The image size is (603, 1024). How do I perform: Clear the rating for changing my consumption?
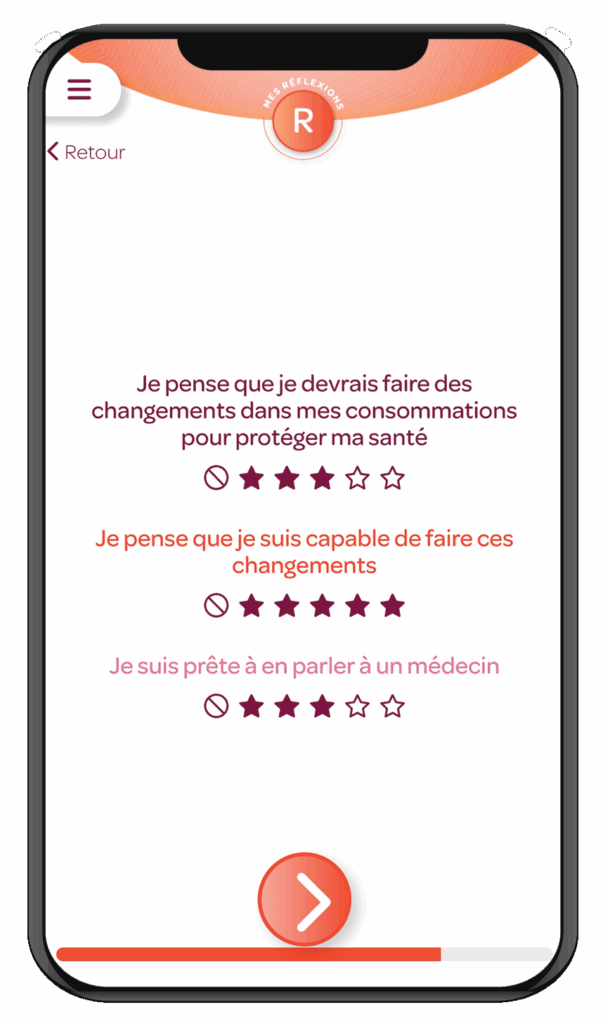216,478
